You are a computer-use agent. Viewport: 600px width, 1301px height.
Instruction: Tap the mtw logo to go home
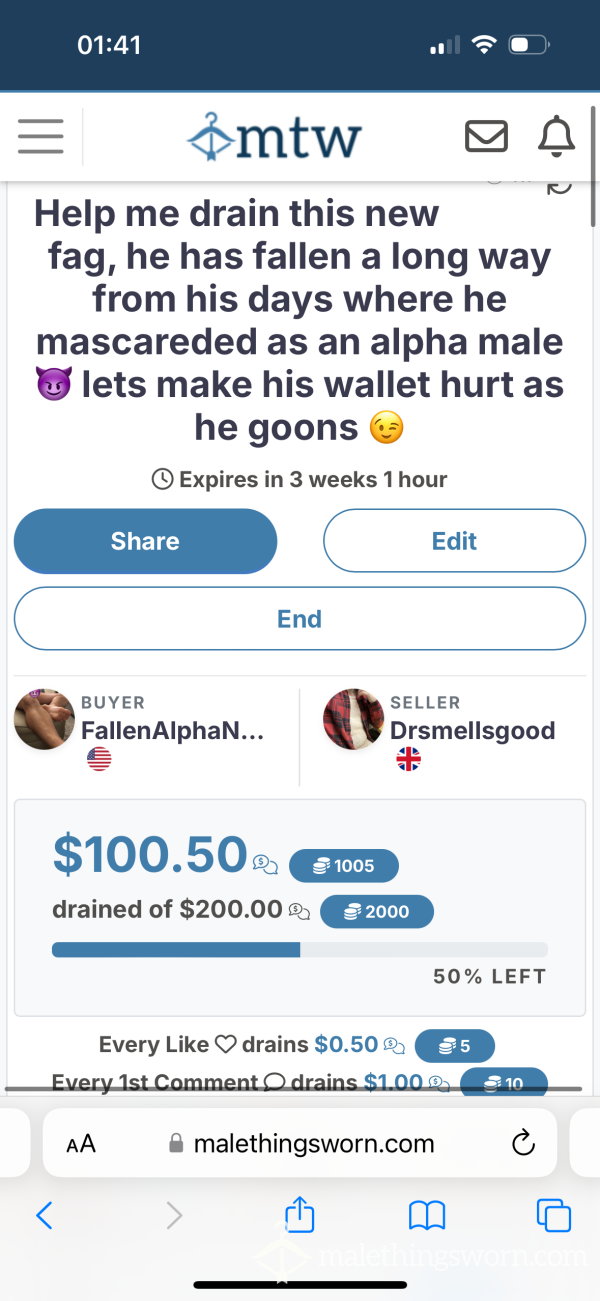[x=274, y=137]
